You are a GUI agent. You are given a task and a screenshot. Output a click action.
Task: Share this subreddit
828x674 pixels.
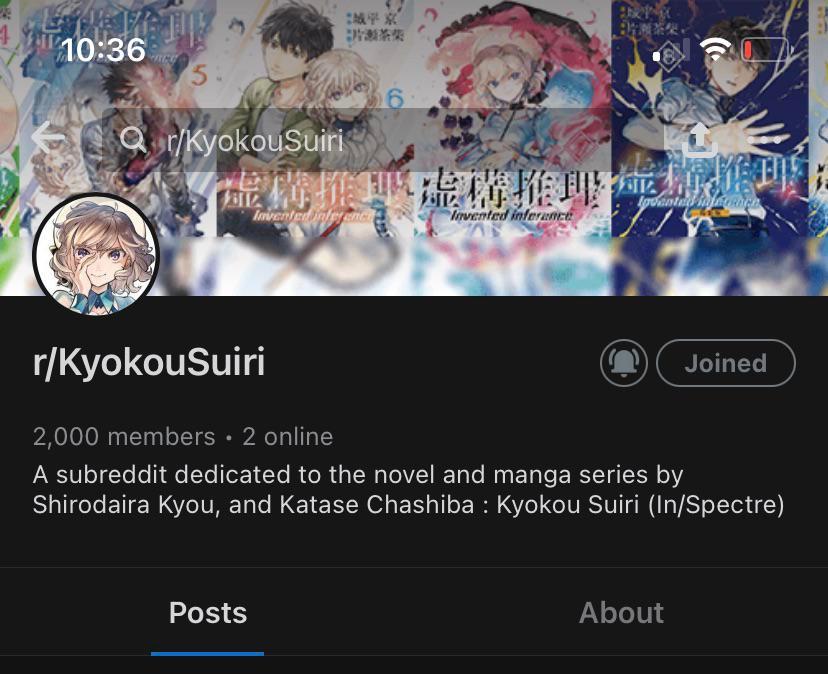point(700,140)
